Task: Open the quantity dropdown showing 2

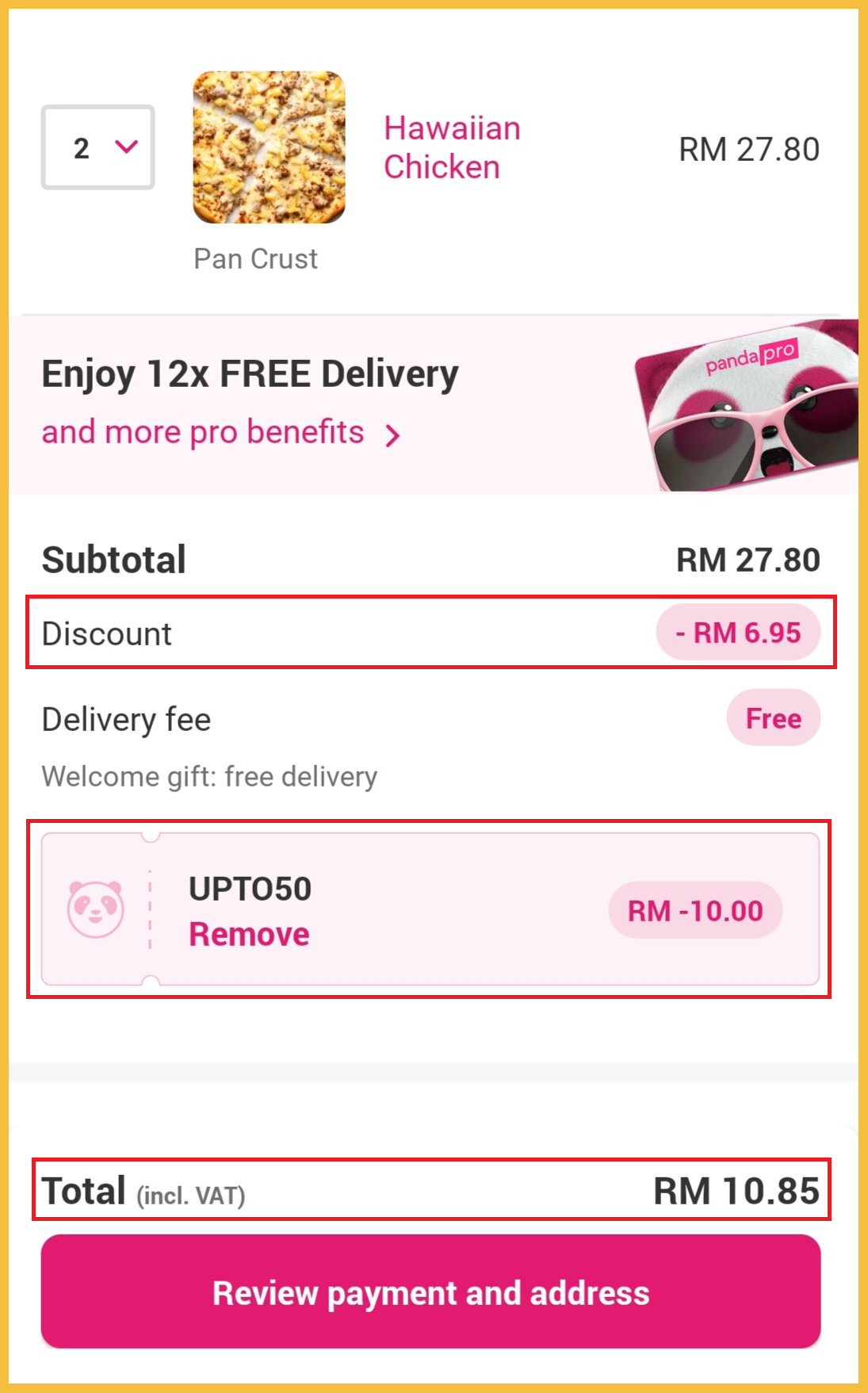Action: coord(98,147)
